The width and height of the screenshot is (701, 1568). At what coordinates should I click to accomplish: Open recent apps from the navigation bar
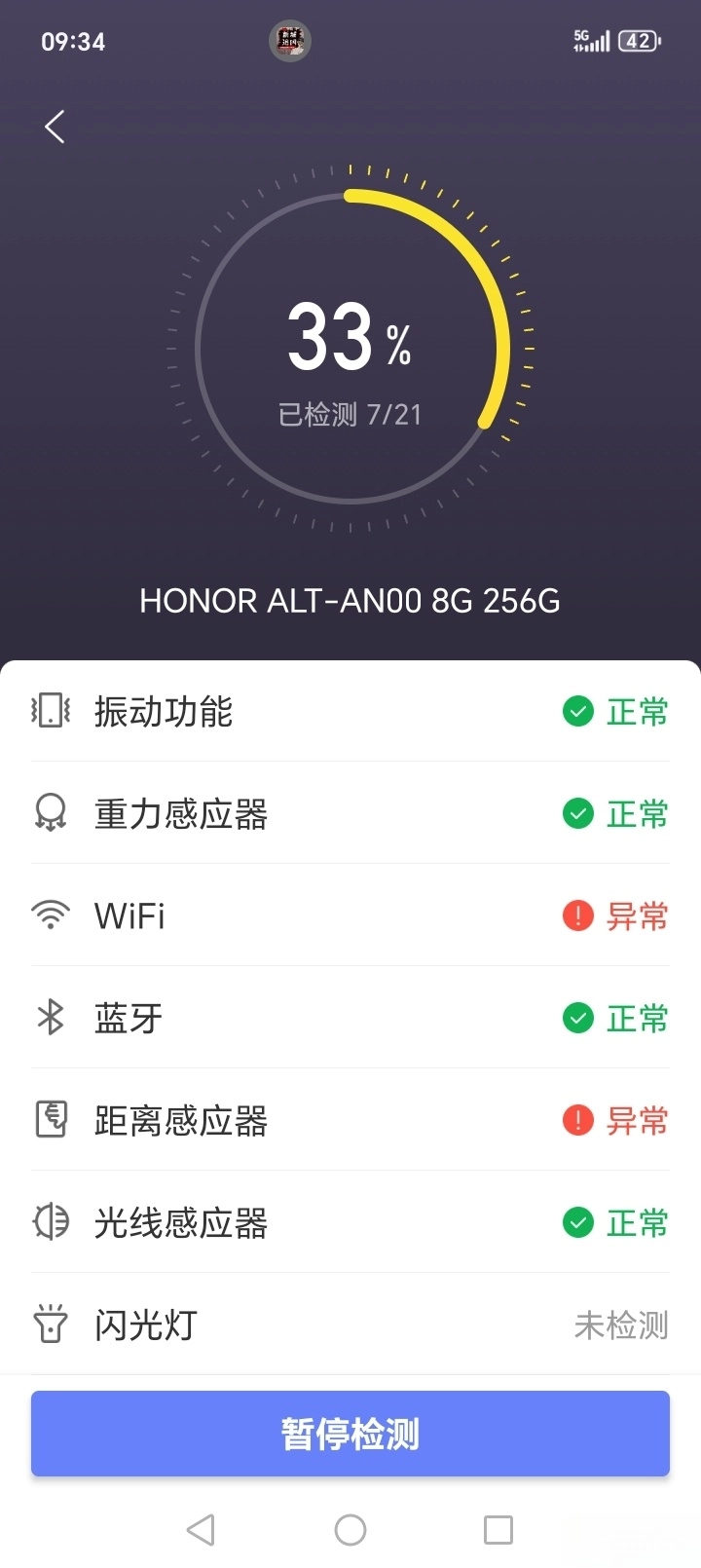(x=498, y=1530)
